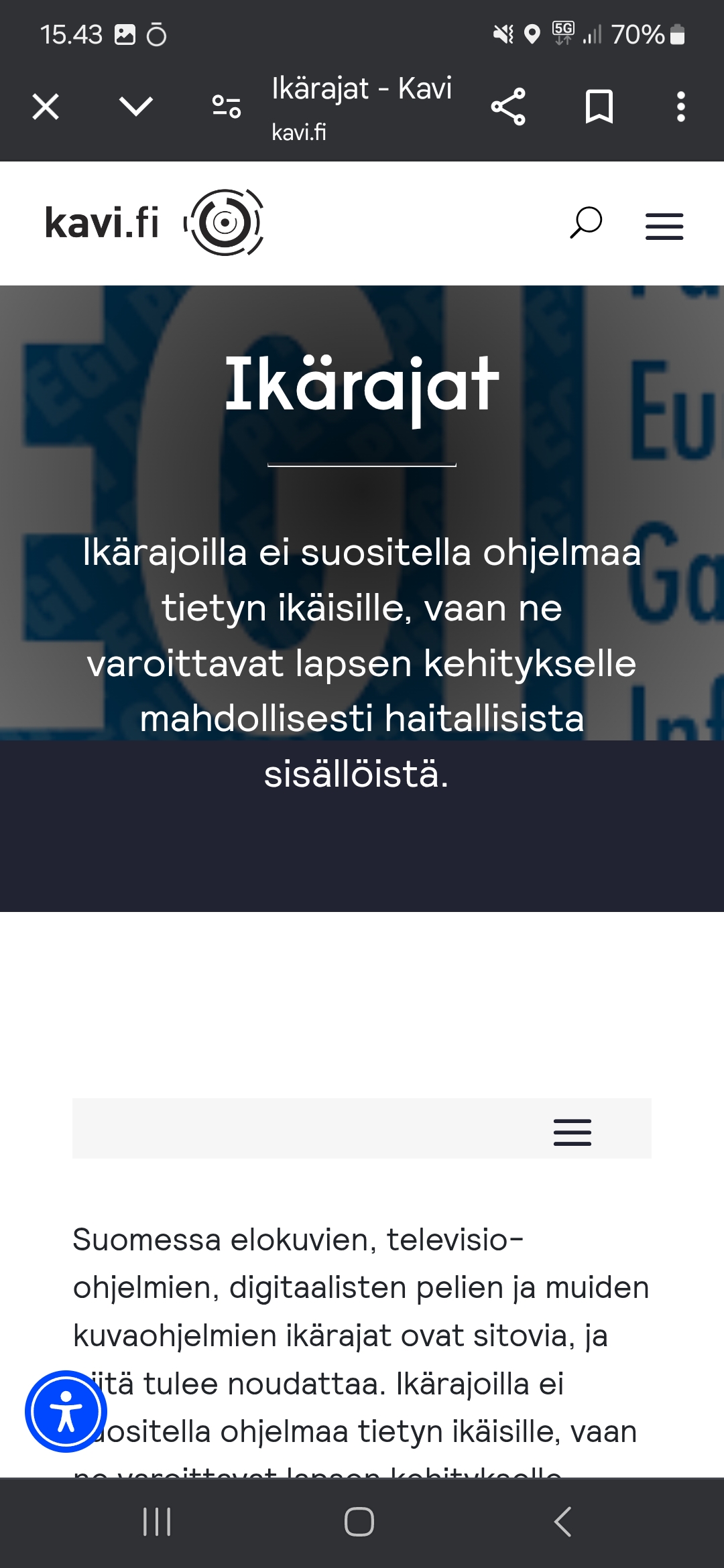
Task: Minimize the browser with the down chevron
Action: click(x=136, y=106)
